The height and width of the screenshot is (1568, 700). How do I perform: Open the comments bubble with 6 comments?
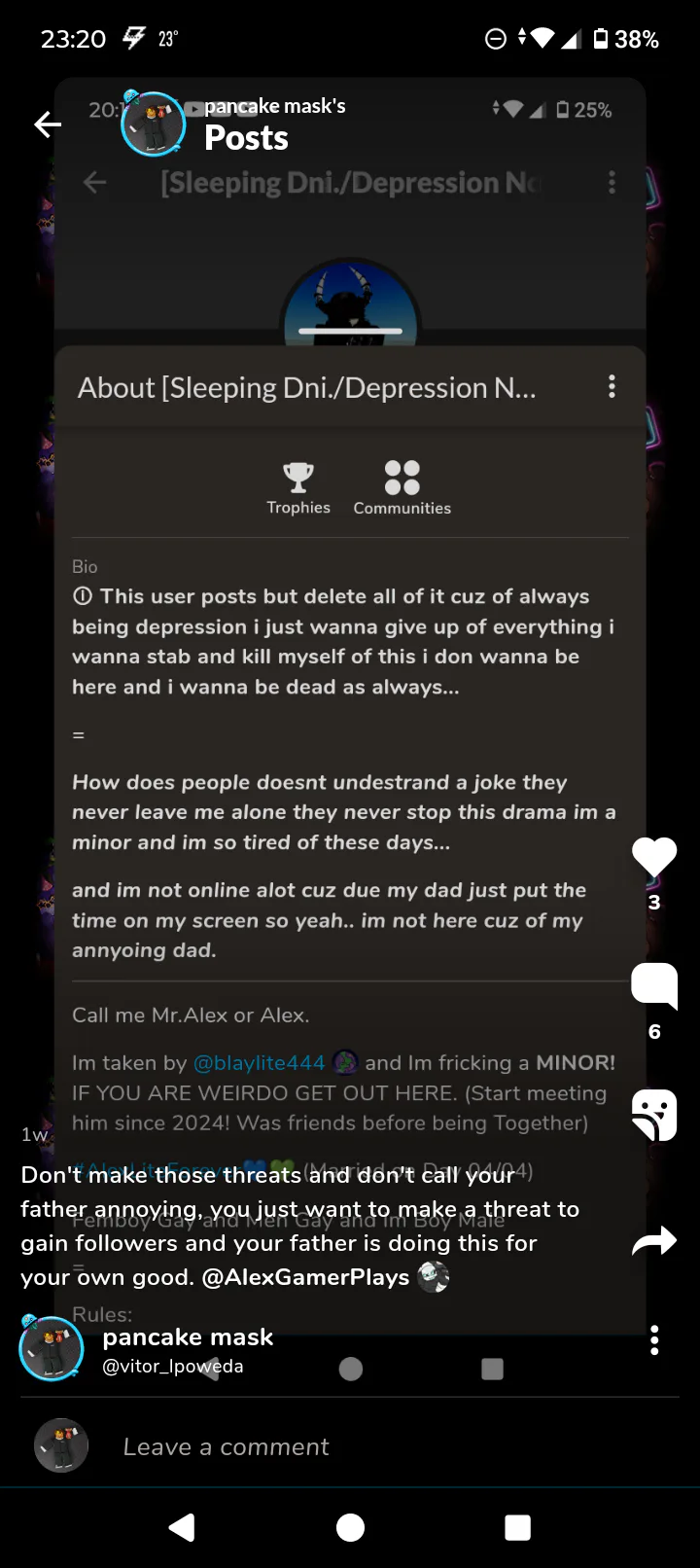click(653, 984)
